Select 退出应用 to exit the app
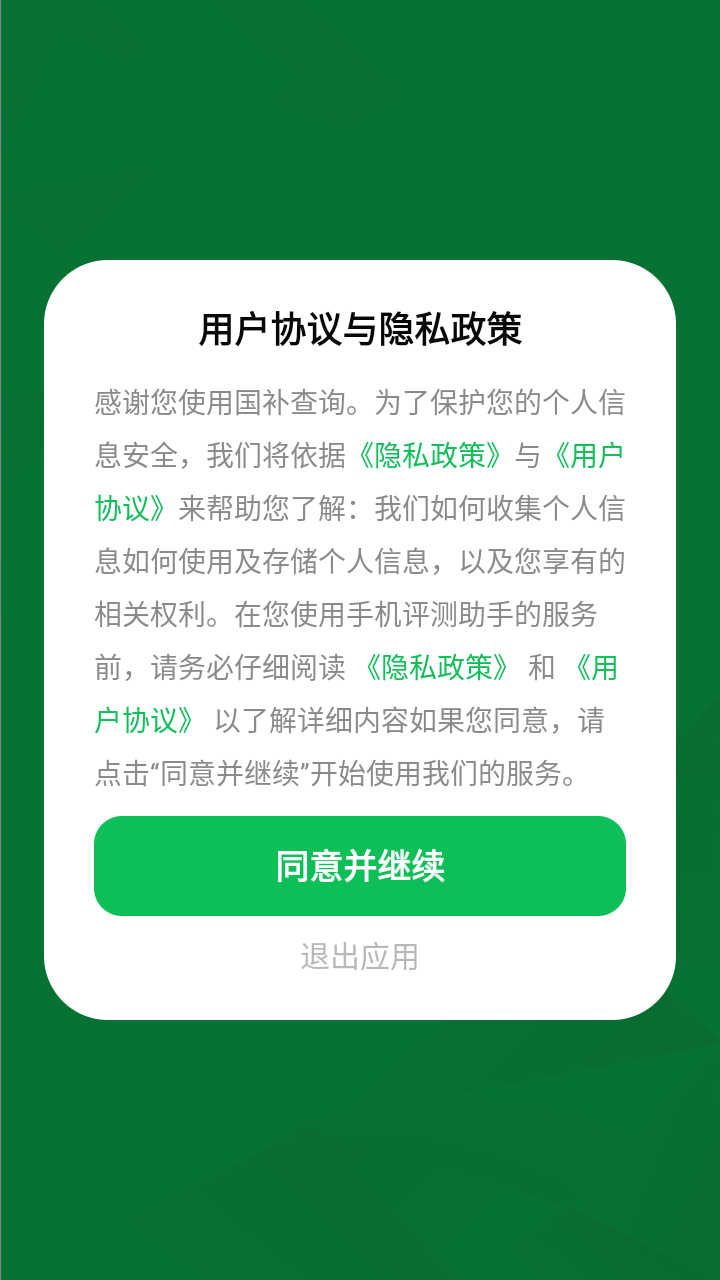 click(360, 957)
